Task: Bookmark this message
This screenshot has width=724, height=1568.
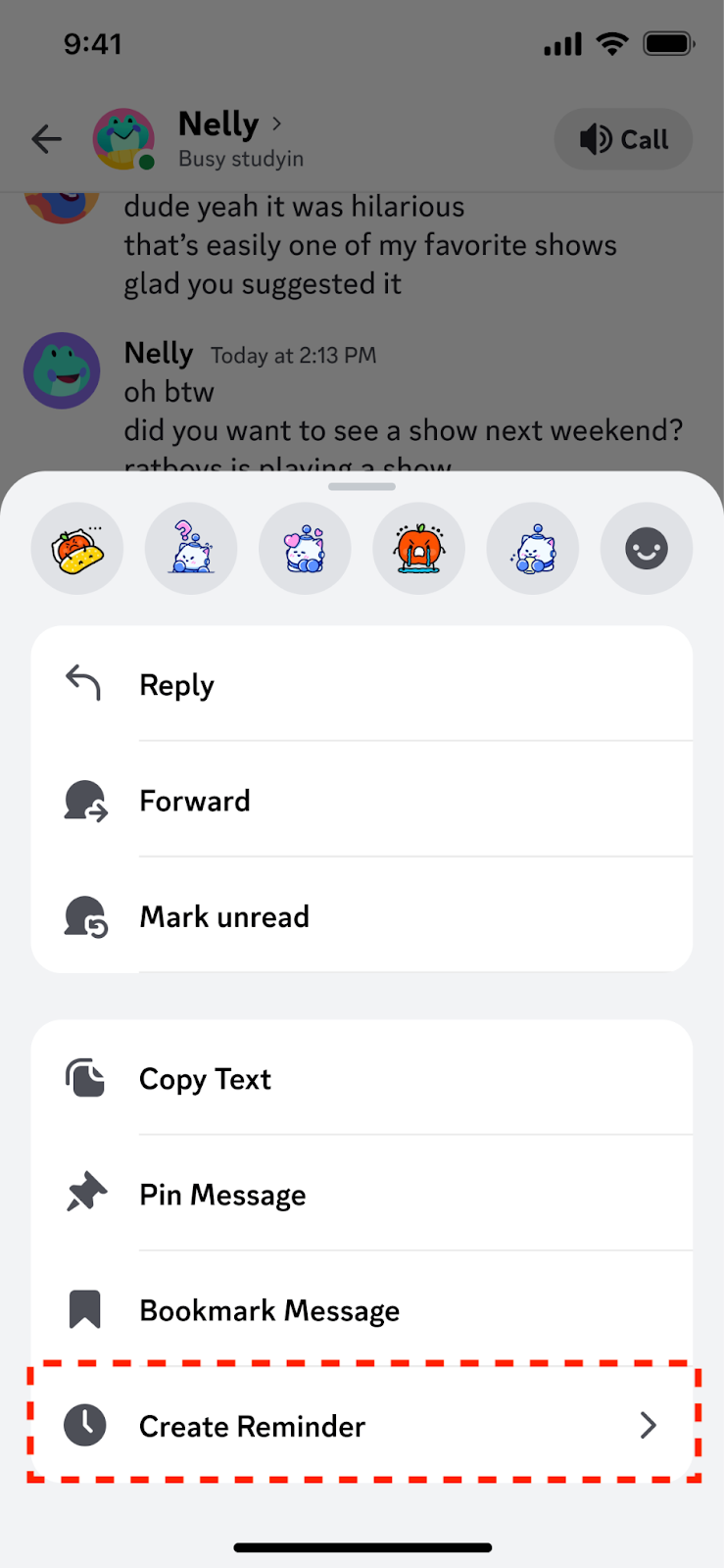Action: [x=361, y=1309]
